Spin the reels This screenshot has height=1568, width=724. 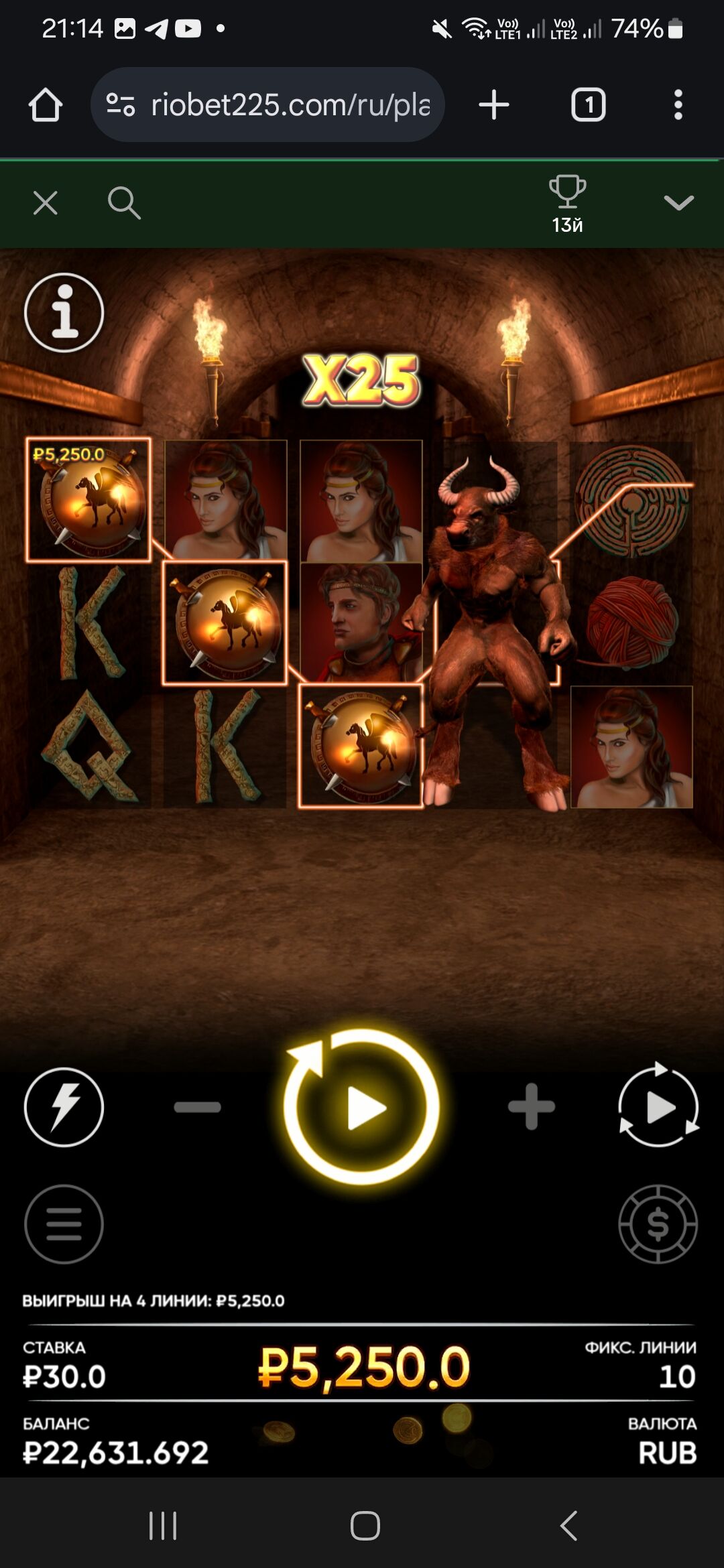(362, 1108)
